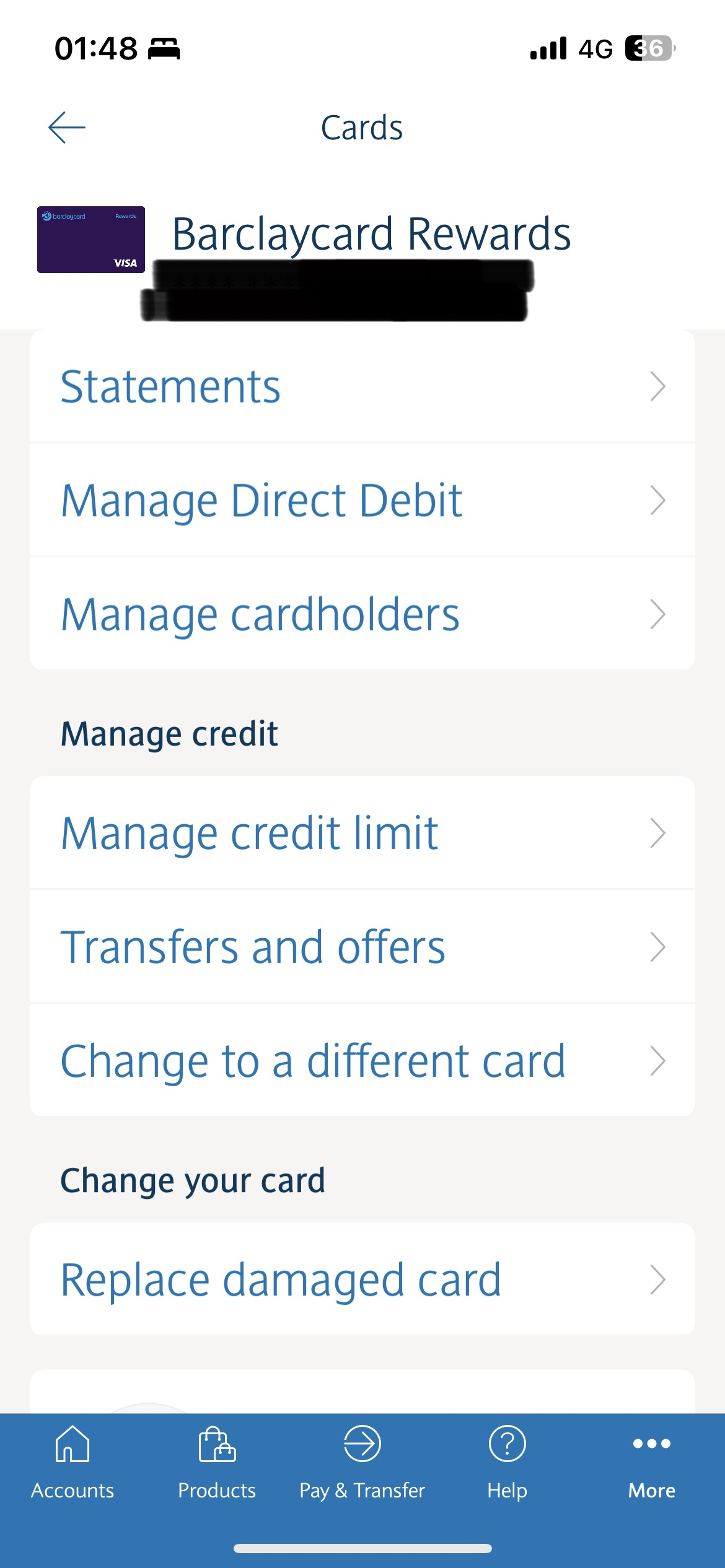Open the Pay & Transfer tab
Viewport: 725px width, 1568px height.
click(x=362, y=1463)
